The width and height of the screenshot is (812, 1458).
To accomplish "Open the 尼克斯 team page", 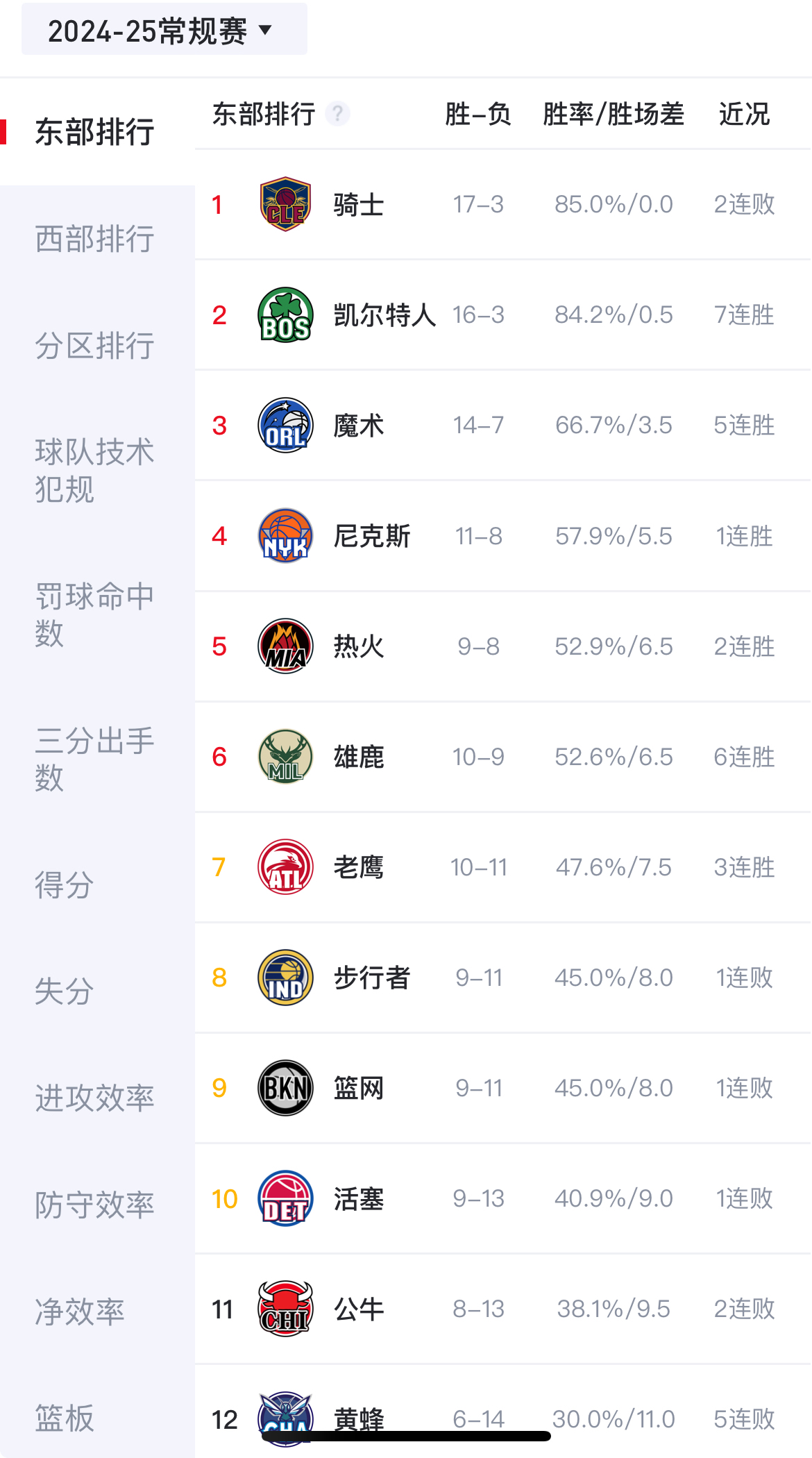I will [x=372, y=535].
